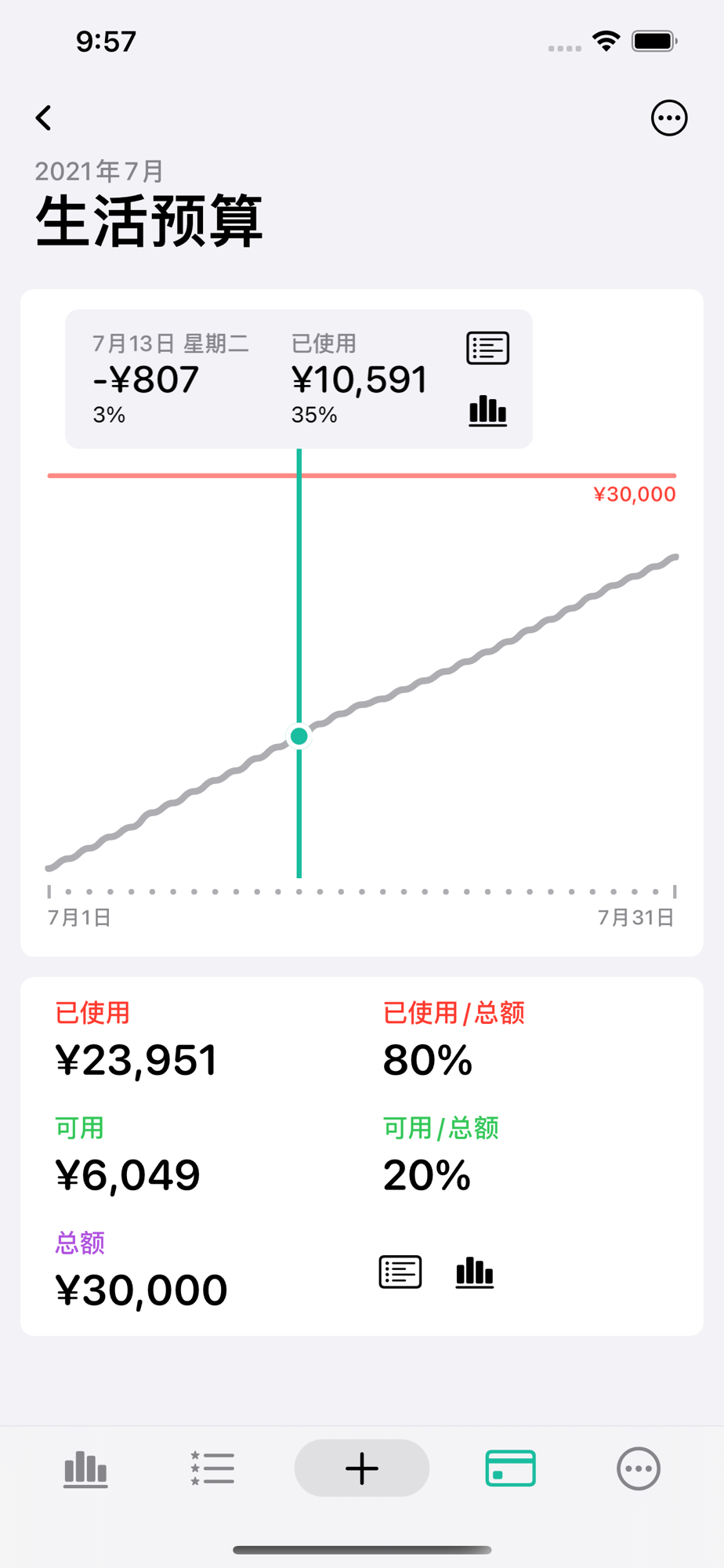Screen dimensions: 724x1568
Task: View transaction list beside the 总额 summary
Action: [x=400, y=1272]
